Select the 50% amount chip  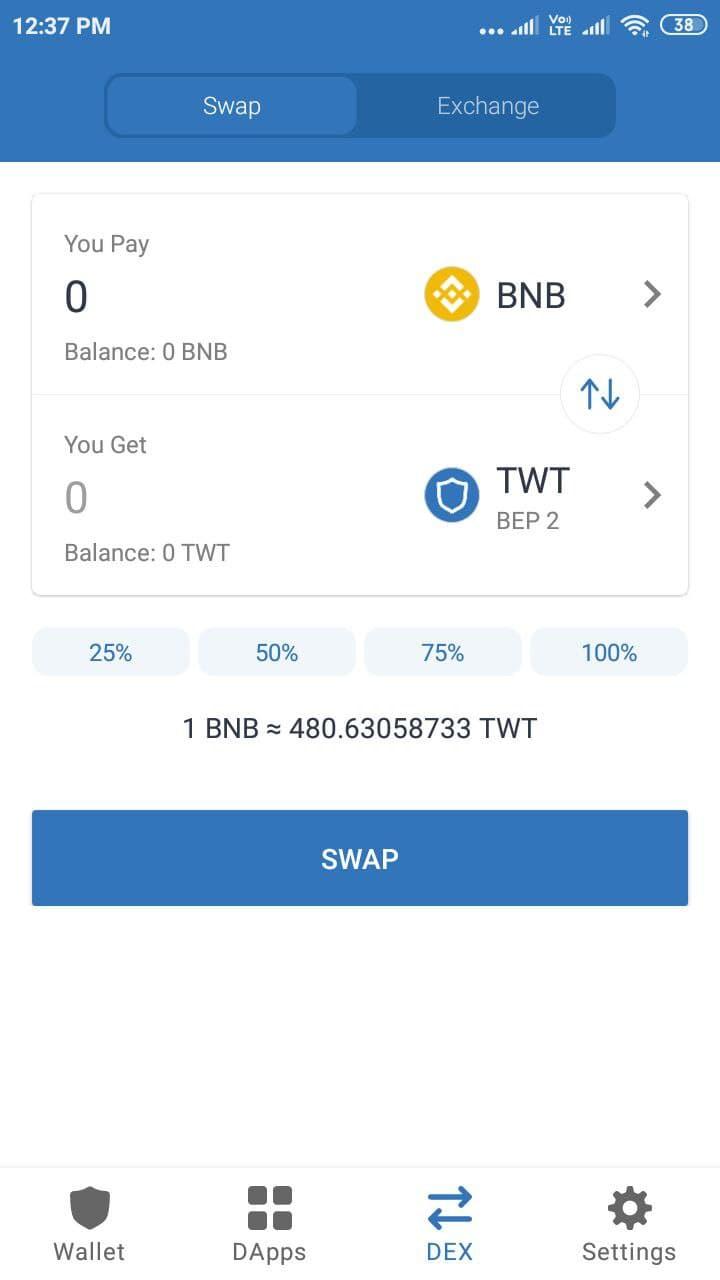[x=277, y=652]
